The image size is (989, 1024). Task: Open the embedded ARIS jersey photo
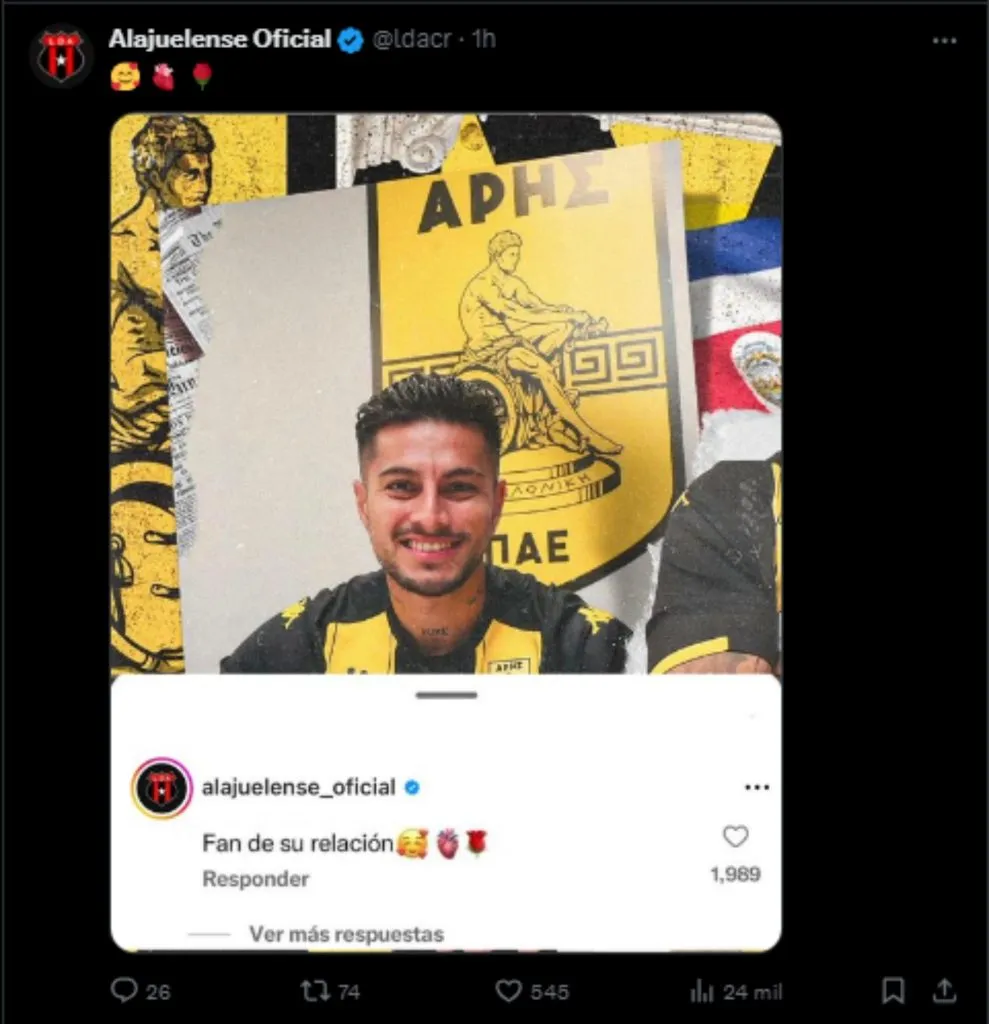point(445,400)
